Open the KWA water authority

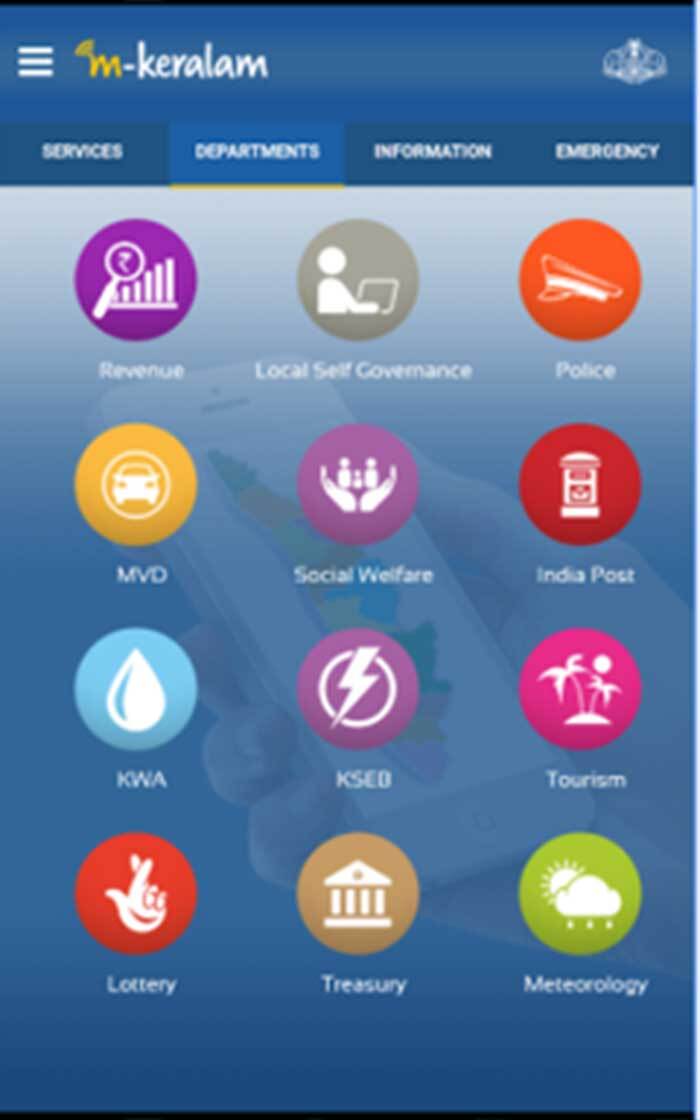coord(136,690)
